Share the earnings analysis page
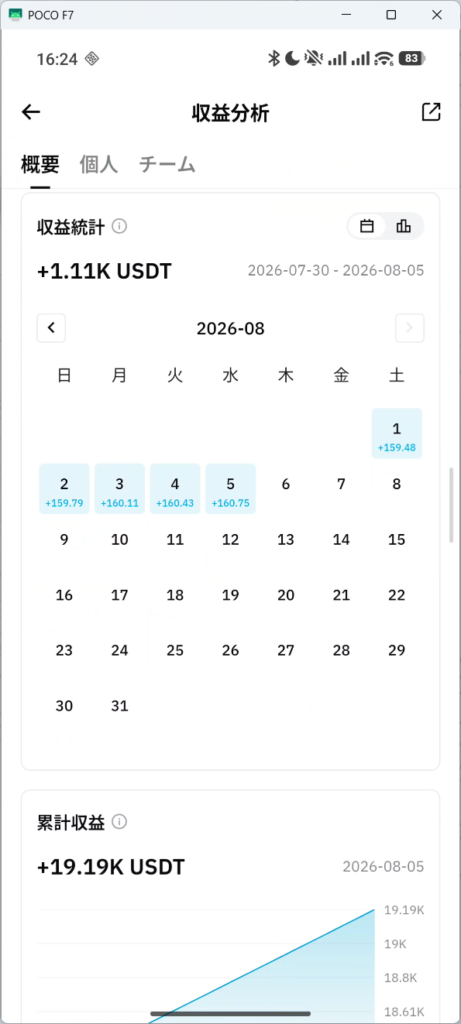Image resolution: width=461 pixels, height=1024 pixels. 431,112
